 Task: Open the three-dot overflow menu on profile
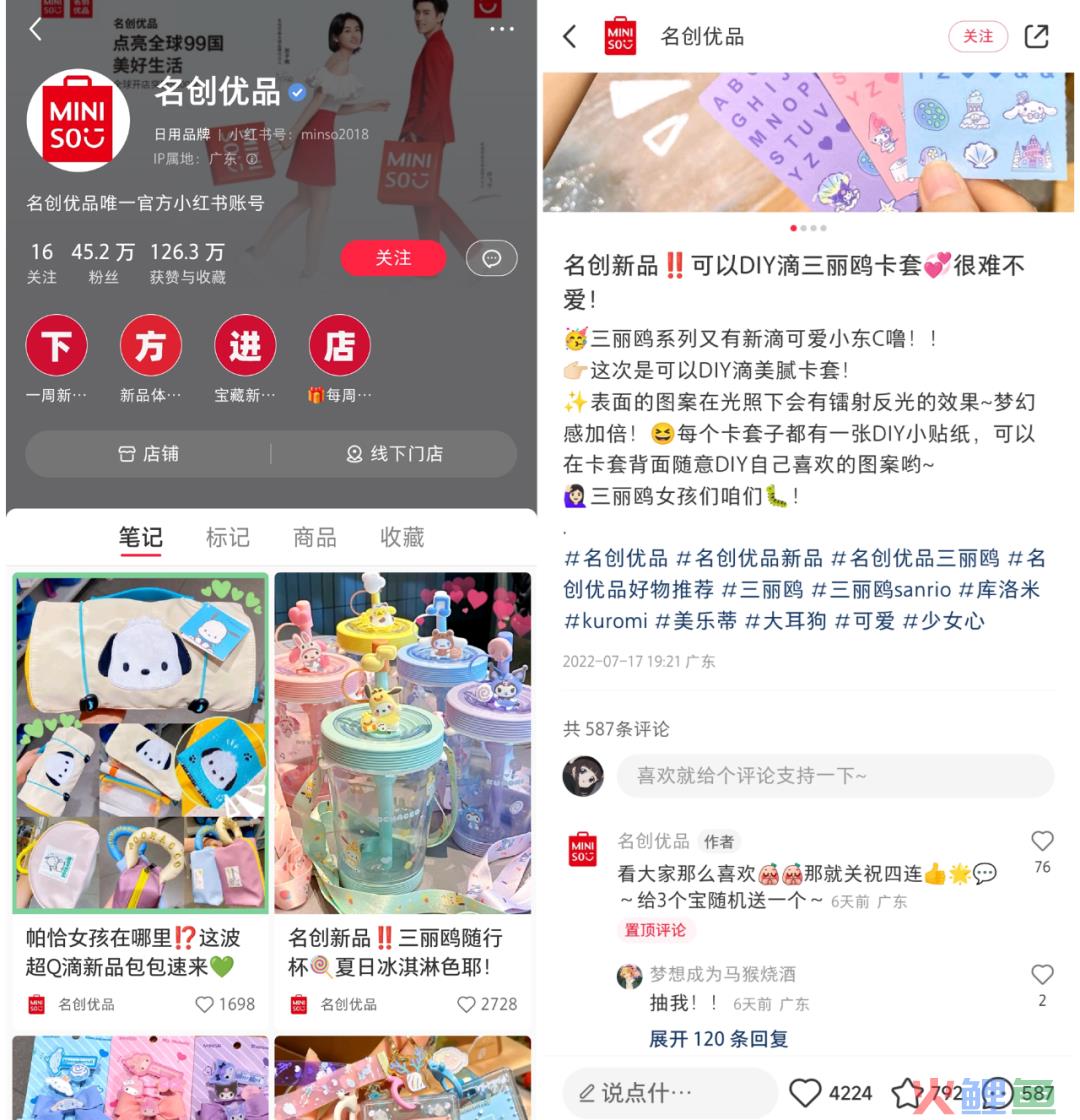pos(501,29)
